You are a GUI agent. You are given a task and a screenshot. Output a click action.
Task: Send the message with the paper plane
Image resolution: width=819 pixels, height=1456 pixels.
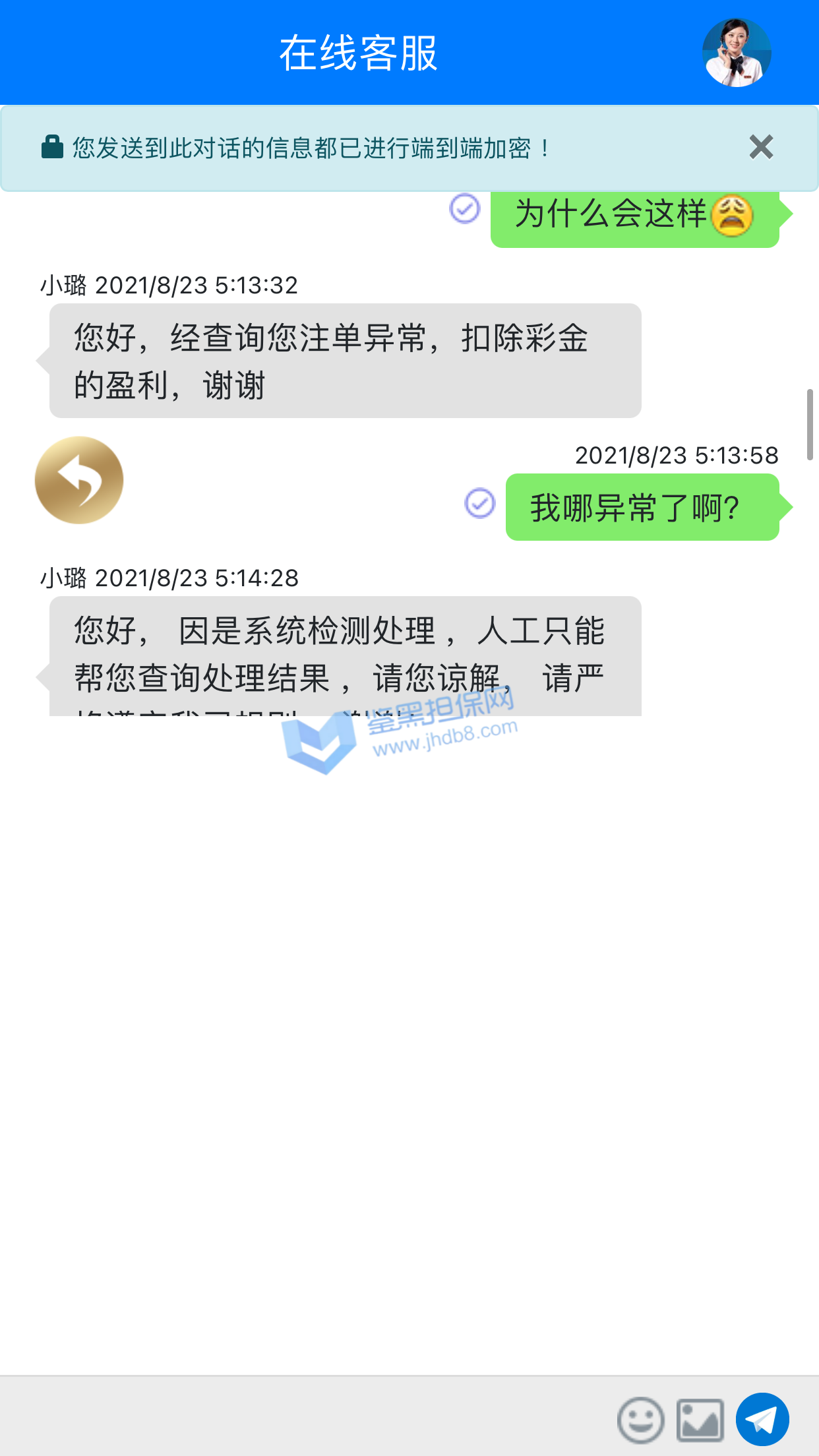click(x=762, y=1419)
